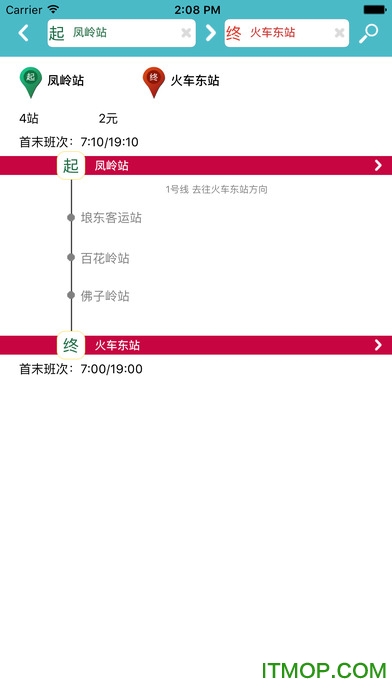Open the 凤岭站 start station row
Screen dimensions: 392x696
196,166
